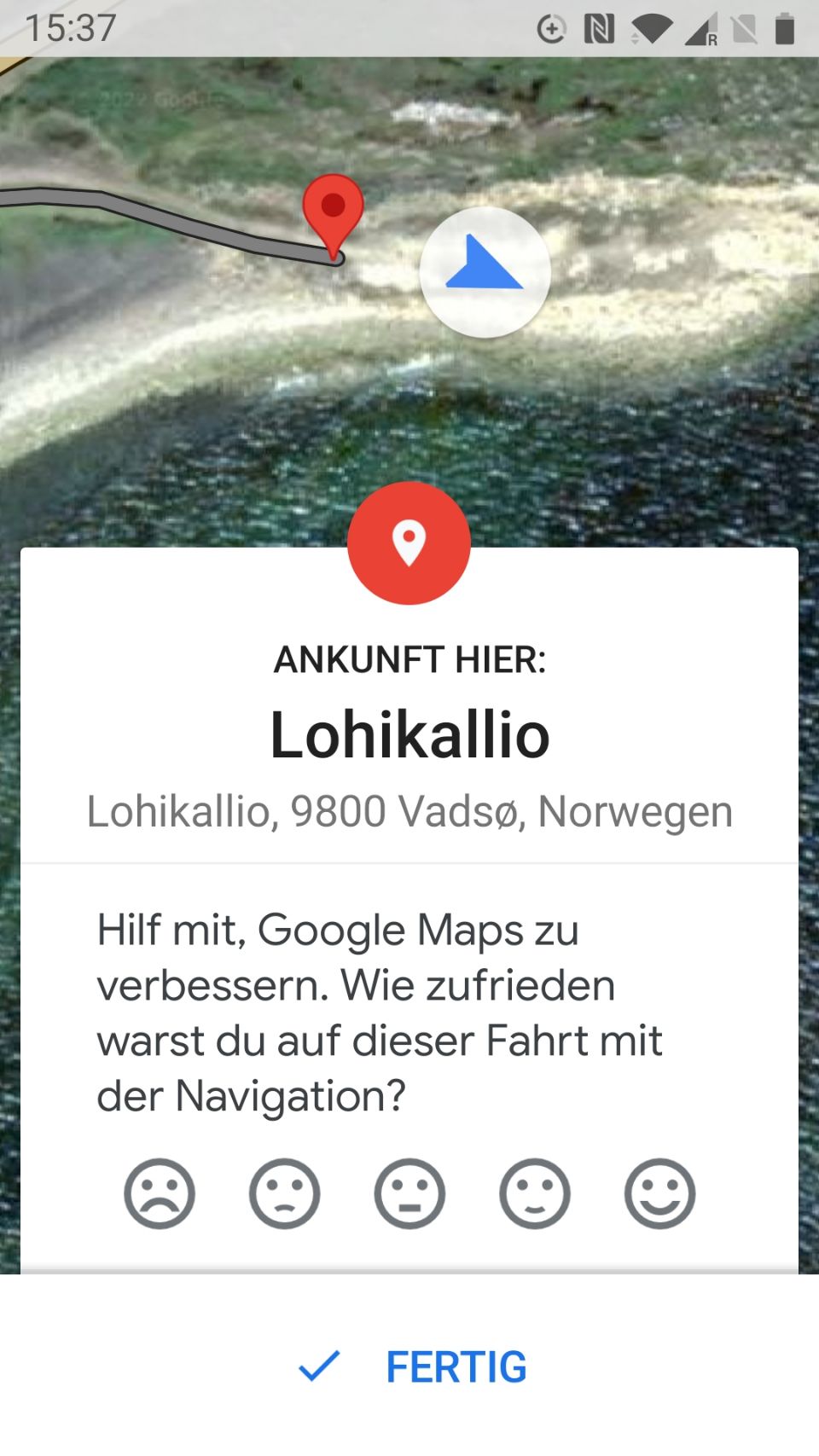Screen dimensions: 819x1456
Task: Choose the neutral face rating
Action: (x=409, y=1193)
